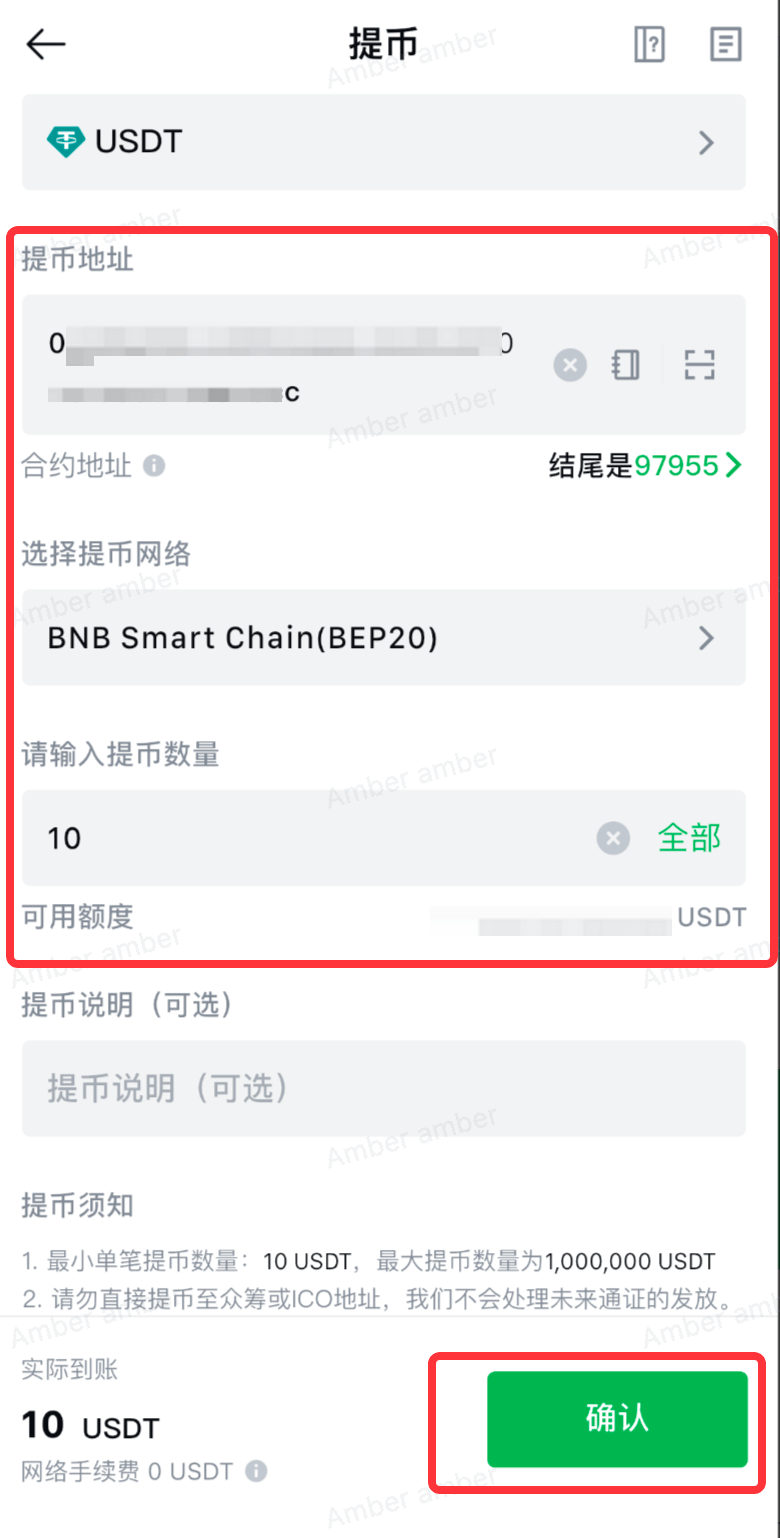Open the address book icon
780x1538 pixels.
626,365
